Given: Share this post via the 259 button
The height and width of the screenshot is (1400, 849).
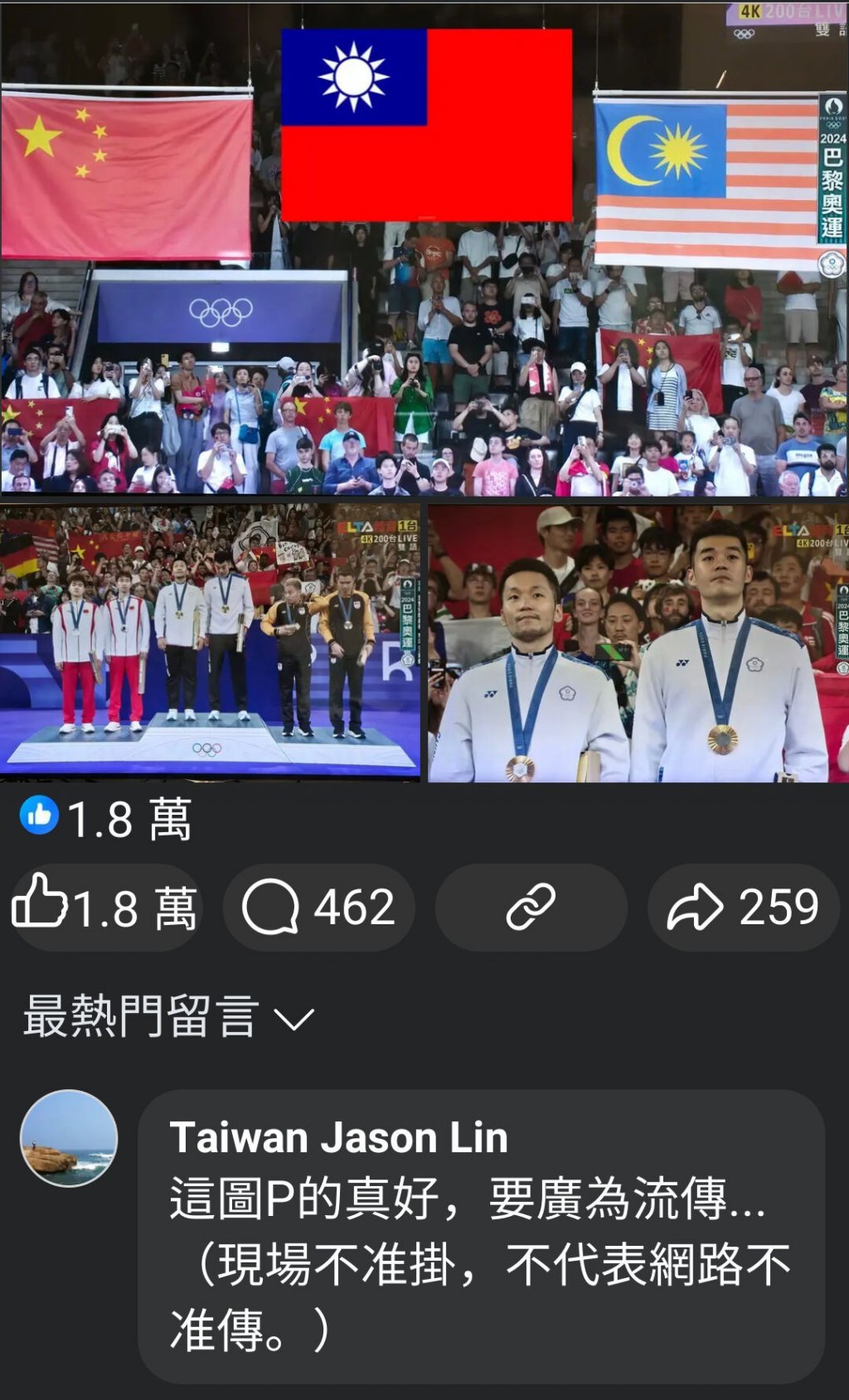Looking at the screenshot, I should (x=744, y=907).
